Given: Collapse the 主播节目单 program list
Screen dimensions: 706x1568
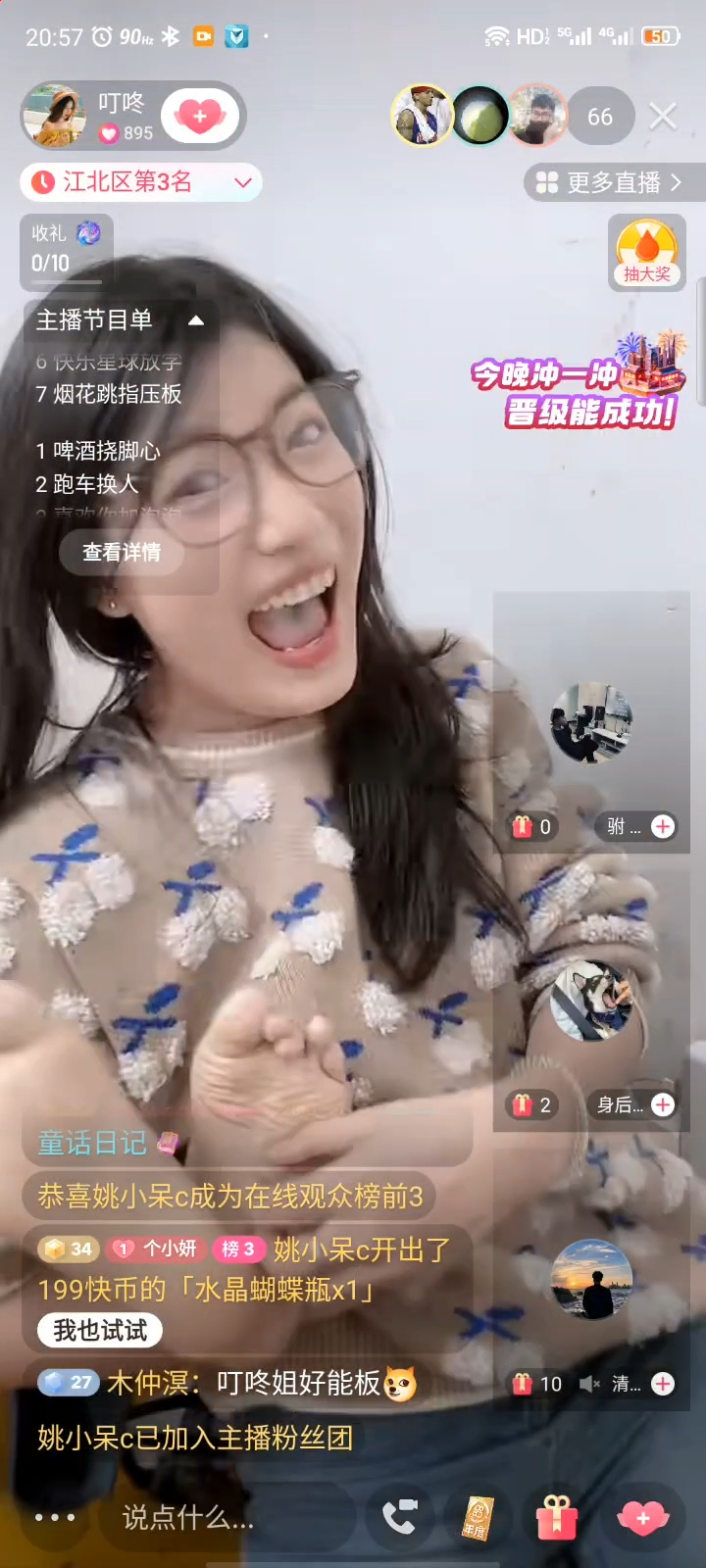Looking at the screenshot, I should click(196, 320).
